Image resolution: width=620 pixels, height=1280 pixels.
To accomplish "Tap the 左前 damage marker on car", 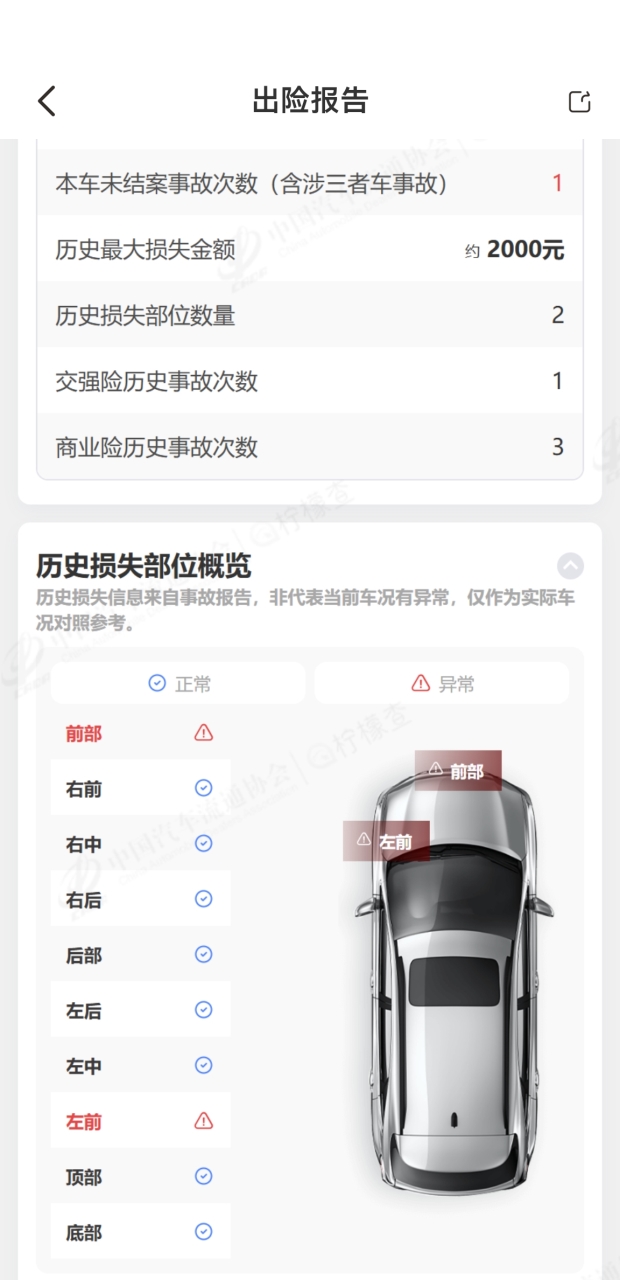I will pos(387,841).
